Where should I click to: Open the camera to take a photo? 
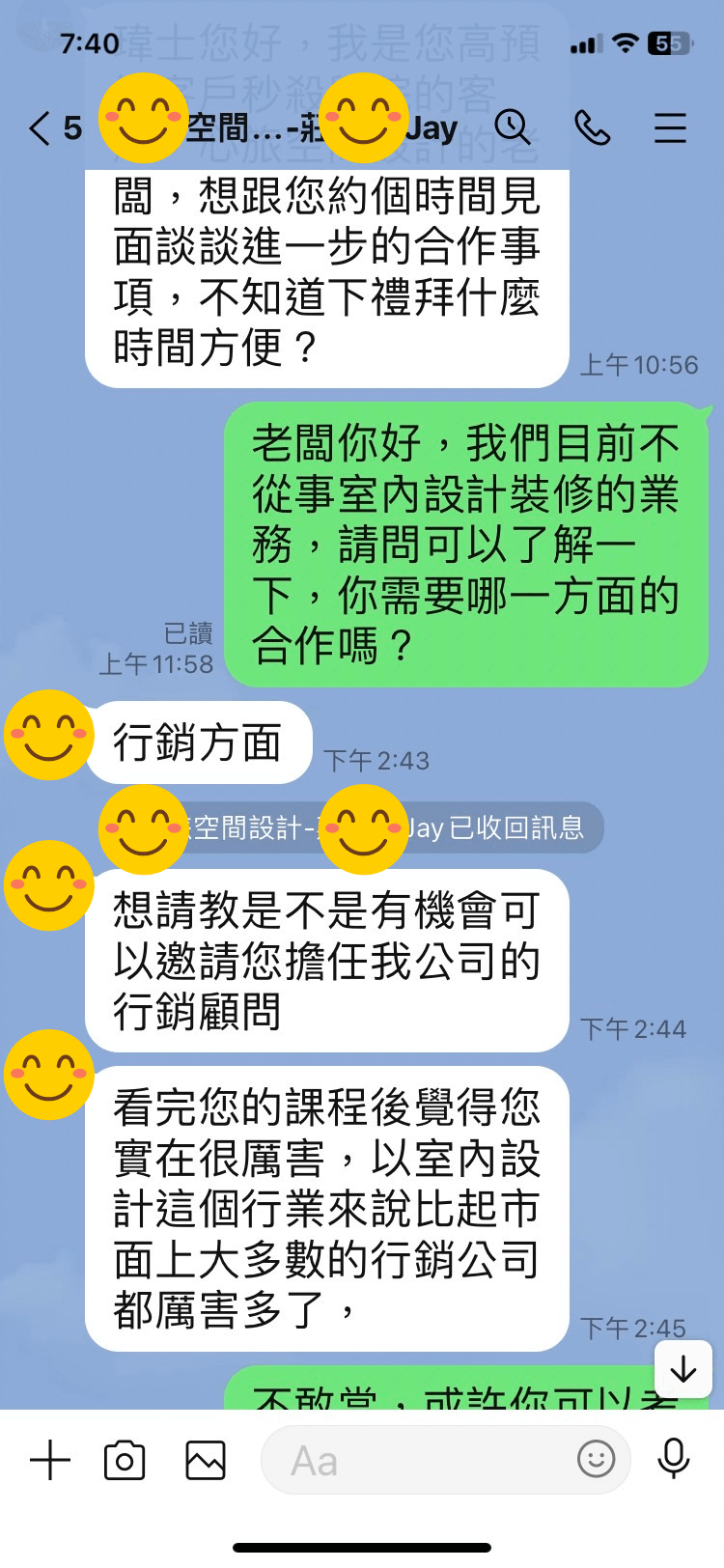point(125,1460)
